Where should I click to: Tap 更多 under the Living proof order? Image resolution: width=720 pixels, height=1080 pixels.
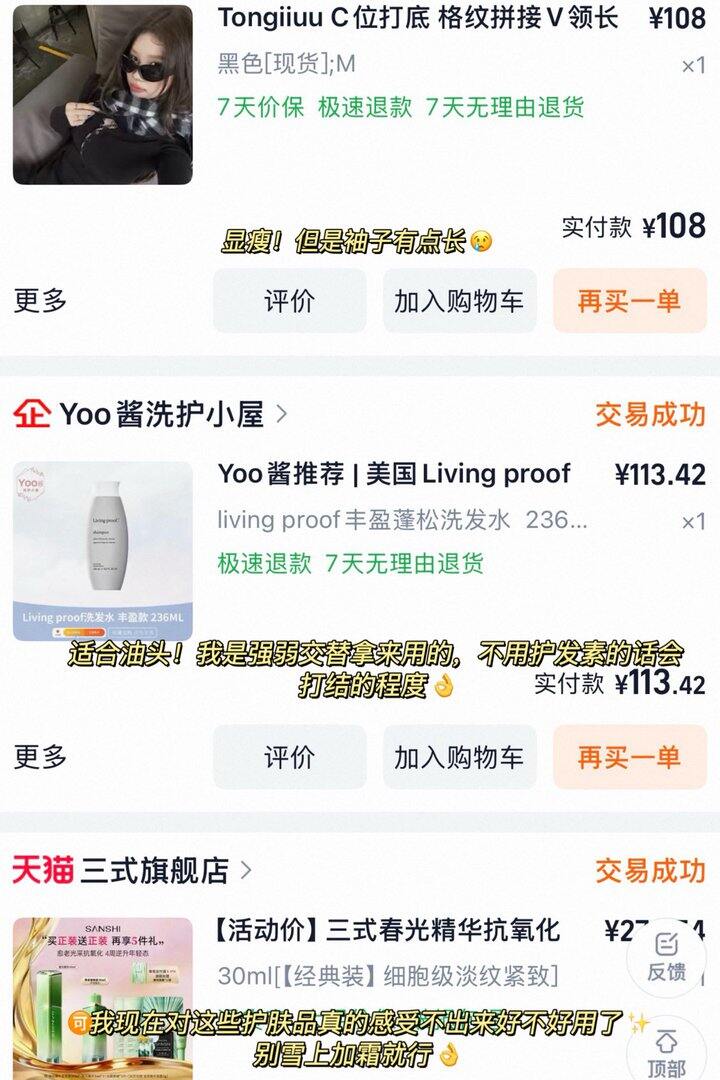[x=40, y=757]
